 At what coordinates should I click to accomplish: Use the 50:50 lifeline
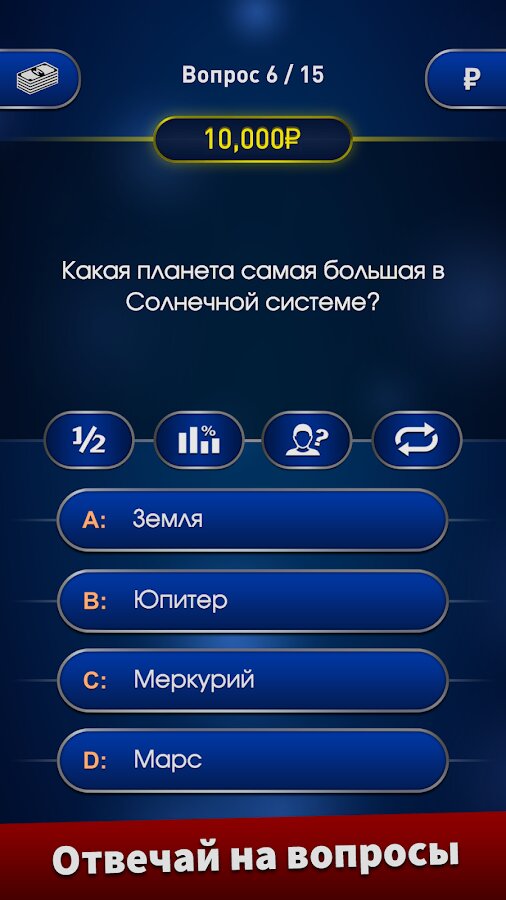click(x=89, y=440)
